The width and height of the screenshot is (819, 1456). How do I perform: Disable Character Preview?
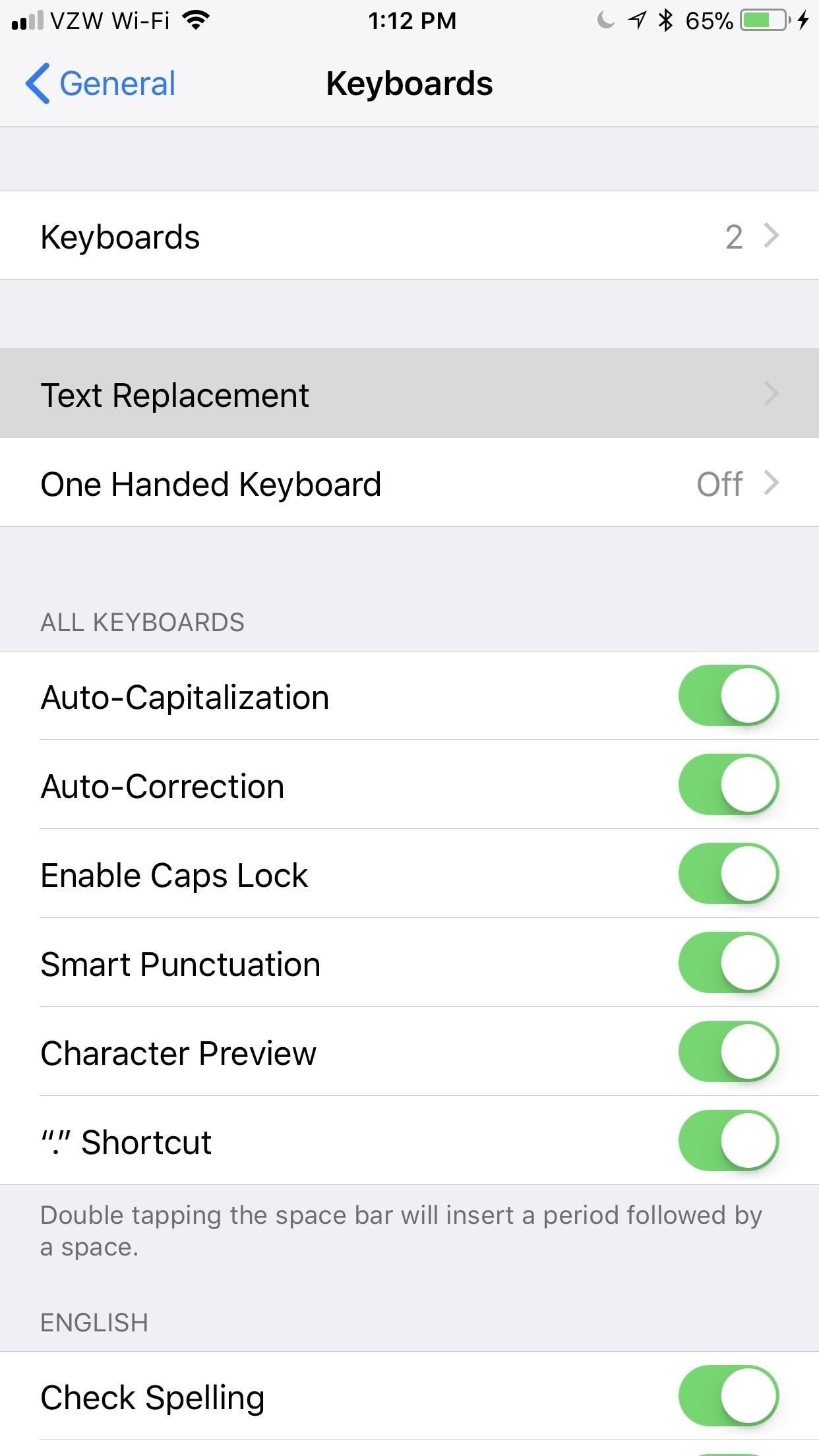(x=728, y=1052)
